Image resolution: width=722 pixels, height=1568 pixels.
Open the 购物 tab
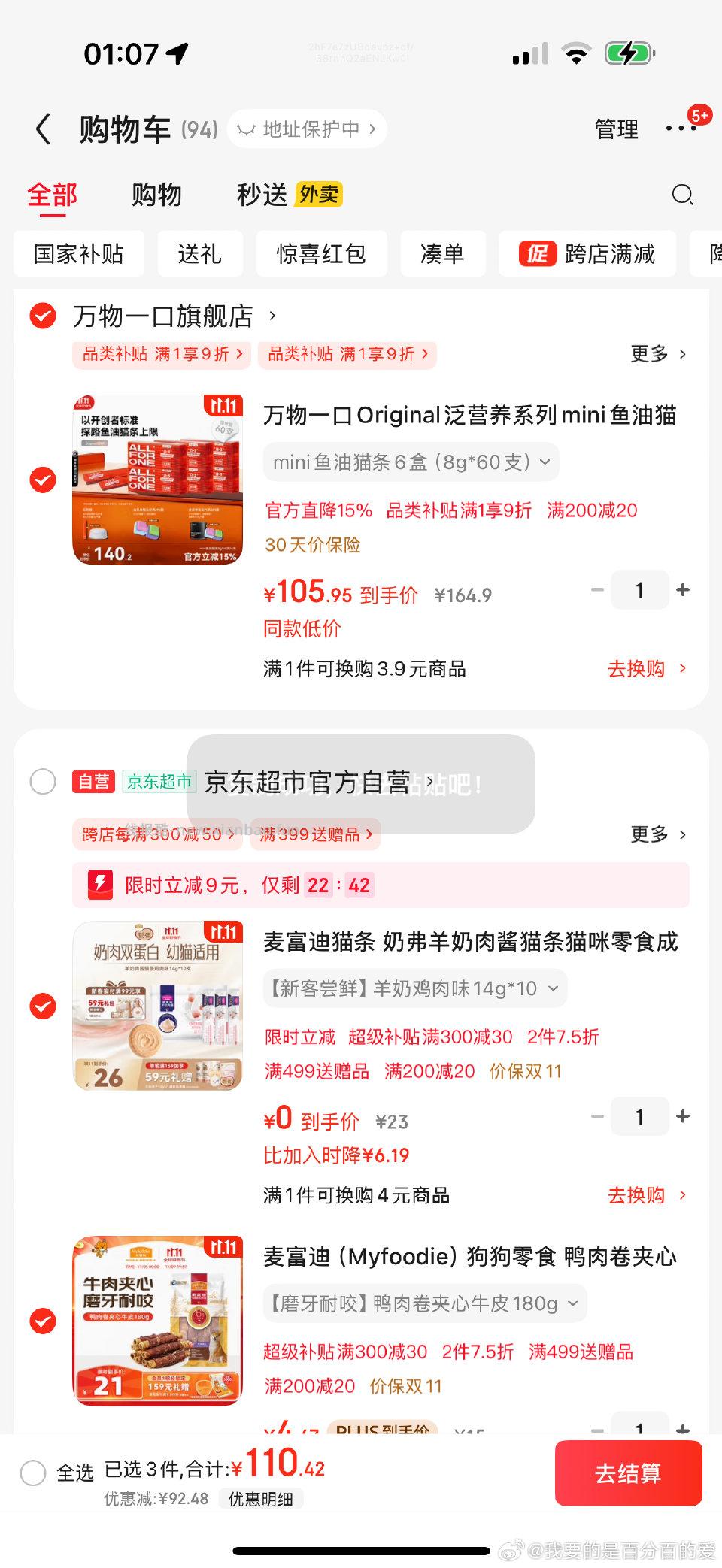point(156,195)
